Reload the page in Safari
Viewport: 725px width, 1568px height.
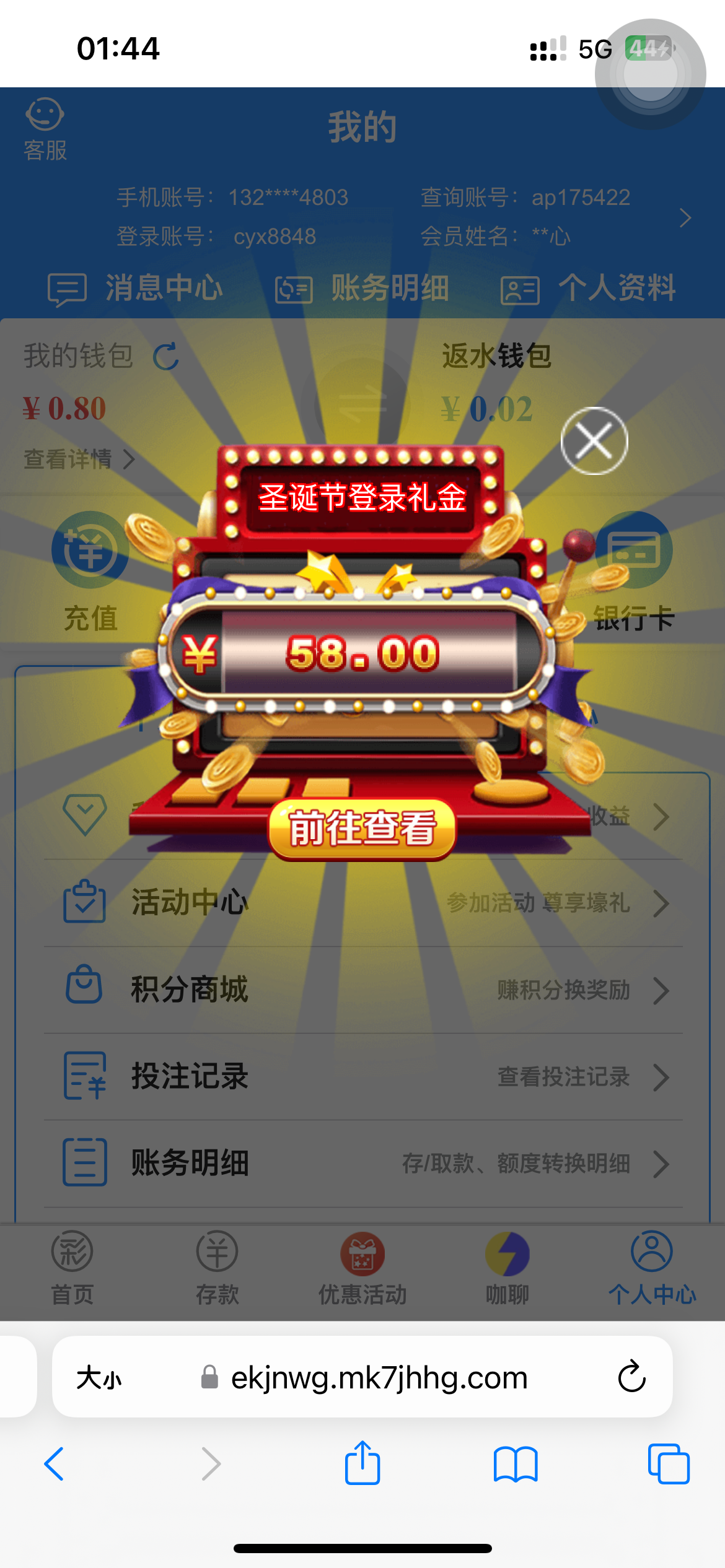(x=631, y=1376)
